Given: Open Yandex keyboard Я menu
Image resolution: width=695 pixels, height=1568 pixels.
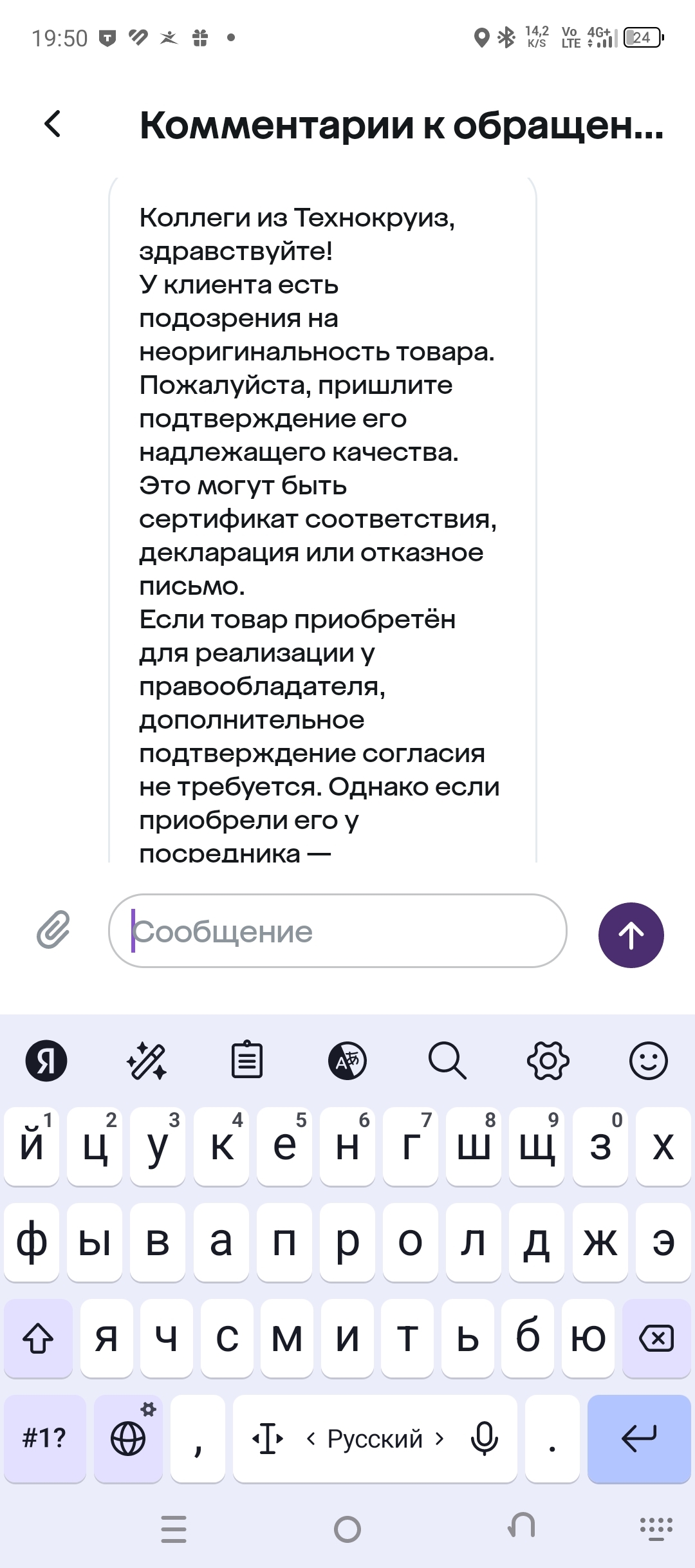Looking at the screenshot, I should pos(46,1060).
